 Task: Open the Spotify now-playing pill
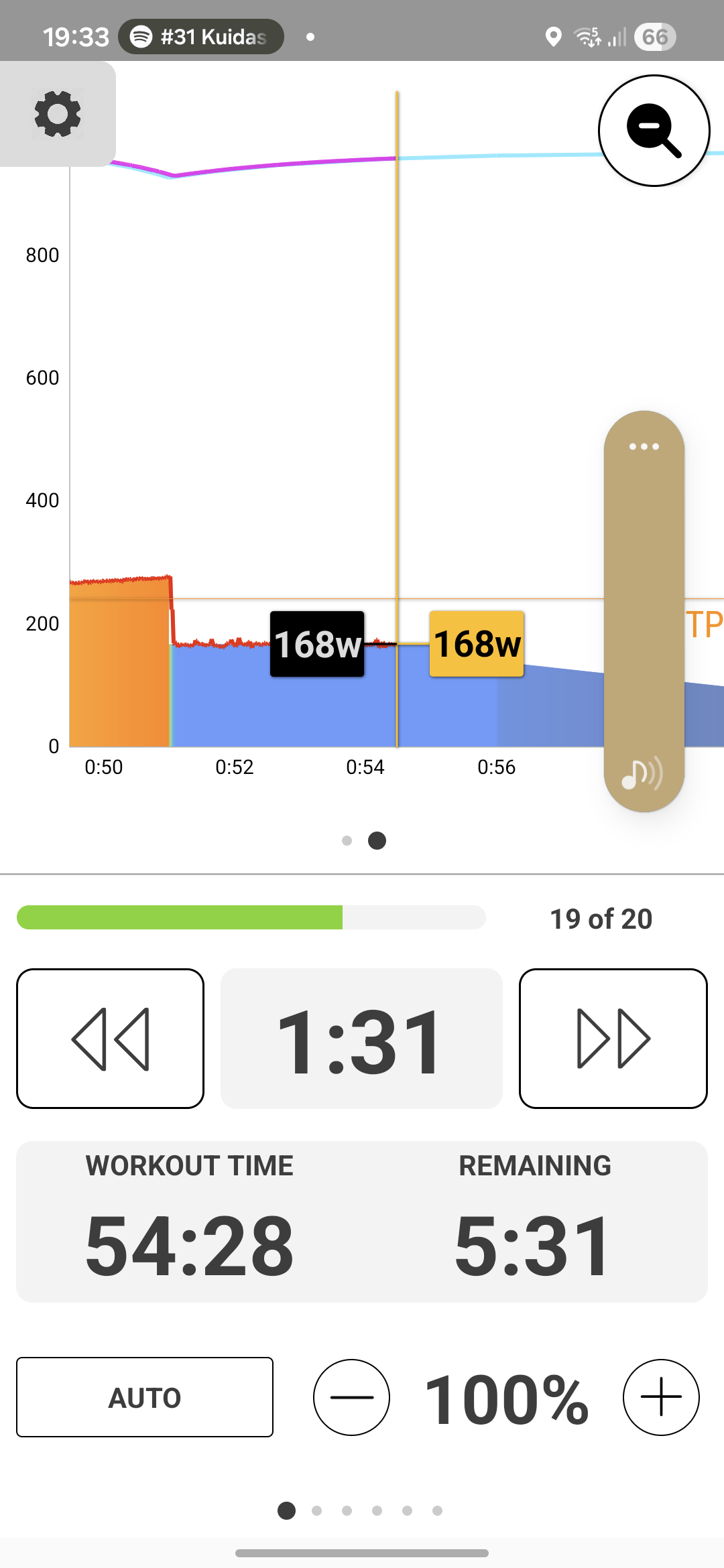click(201, 37)
